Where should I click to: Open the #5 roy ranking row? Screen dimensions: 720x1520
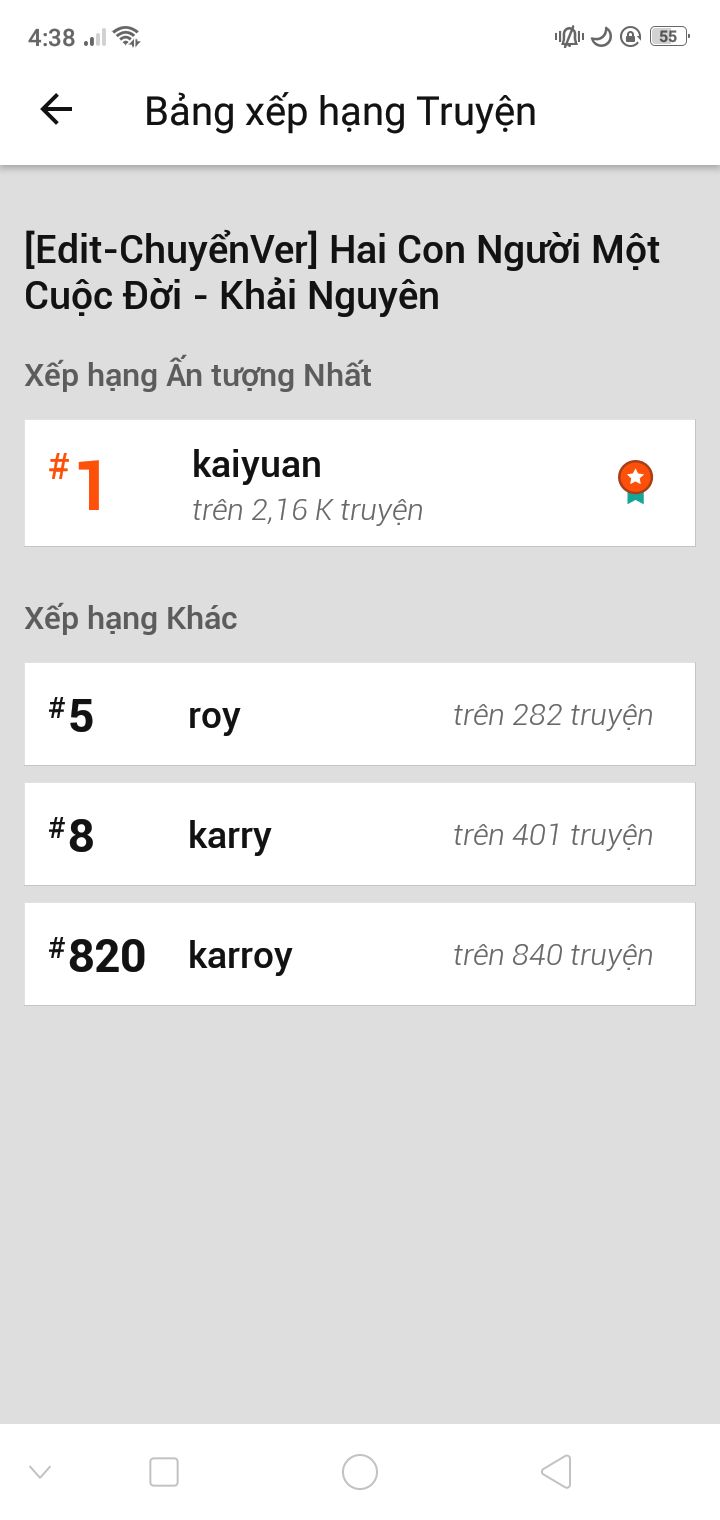[x=360, y=714]
